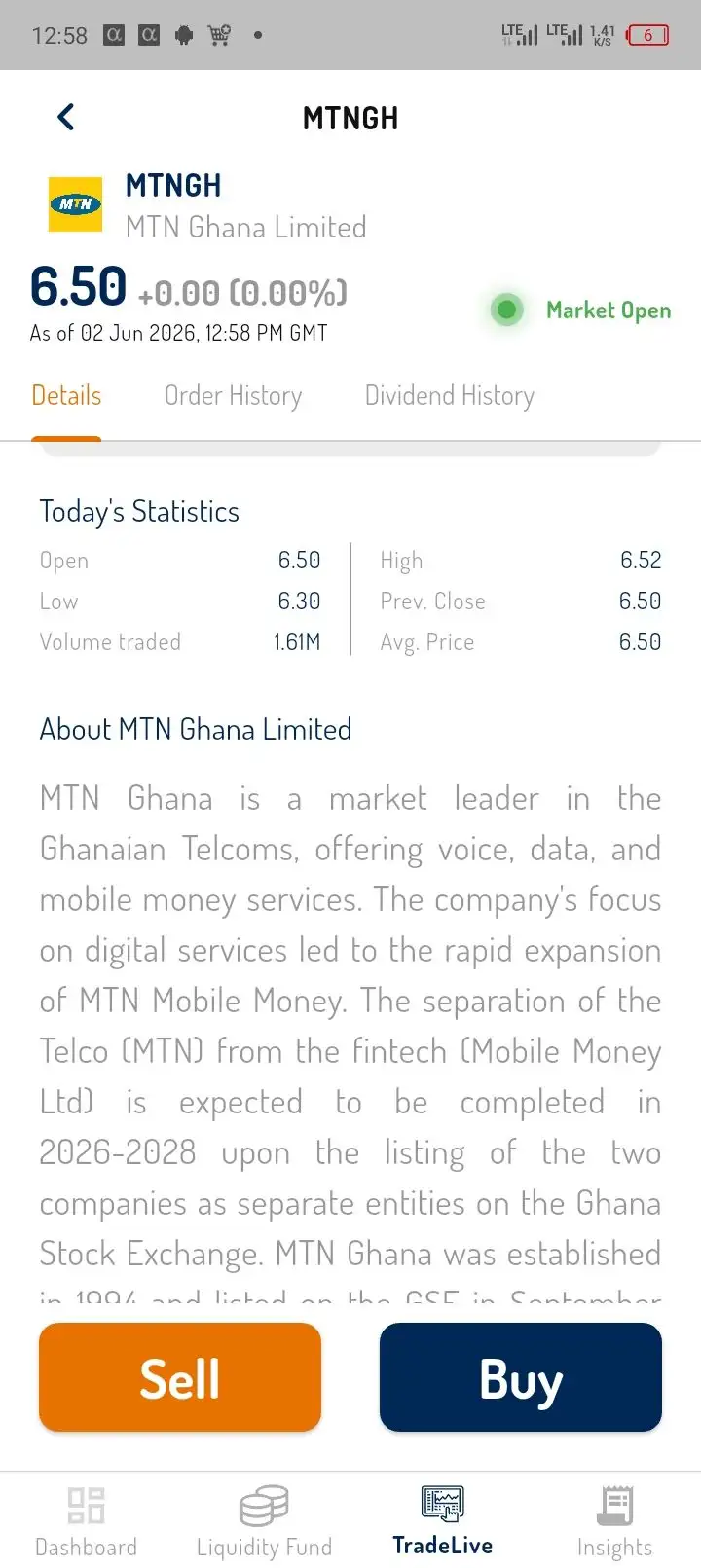Switch to the Order History tab
Screen dimensions: 701x1568
[233, 396]
